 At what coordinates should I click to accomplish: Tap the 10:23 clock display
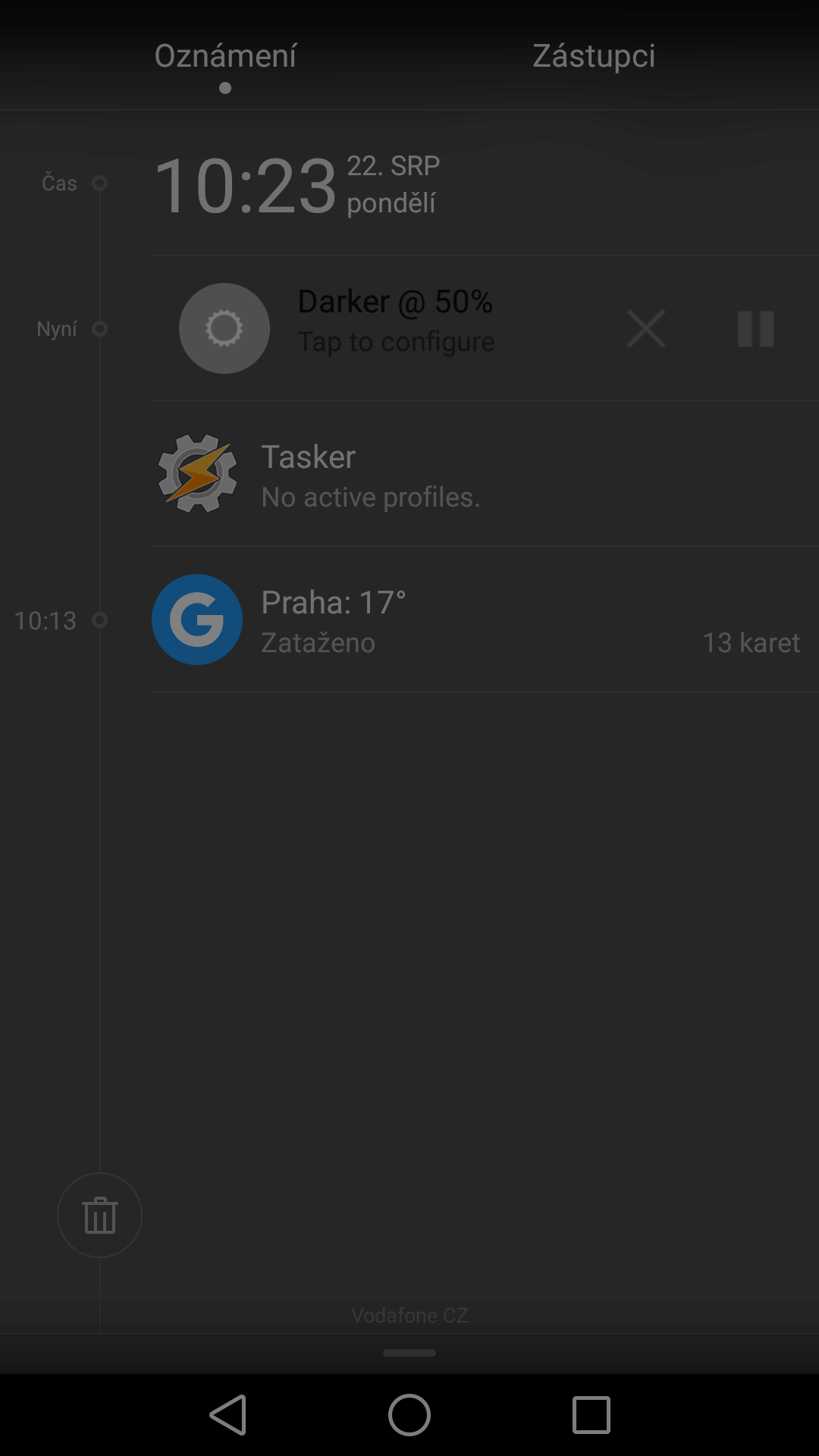click(245, 186)
